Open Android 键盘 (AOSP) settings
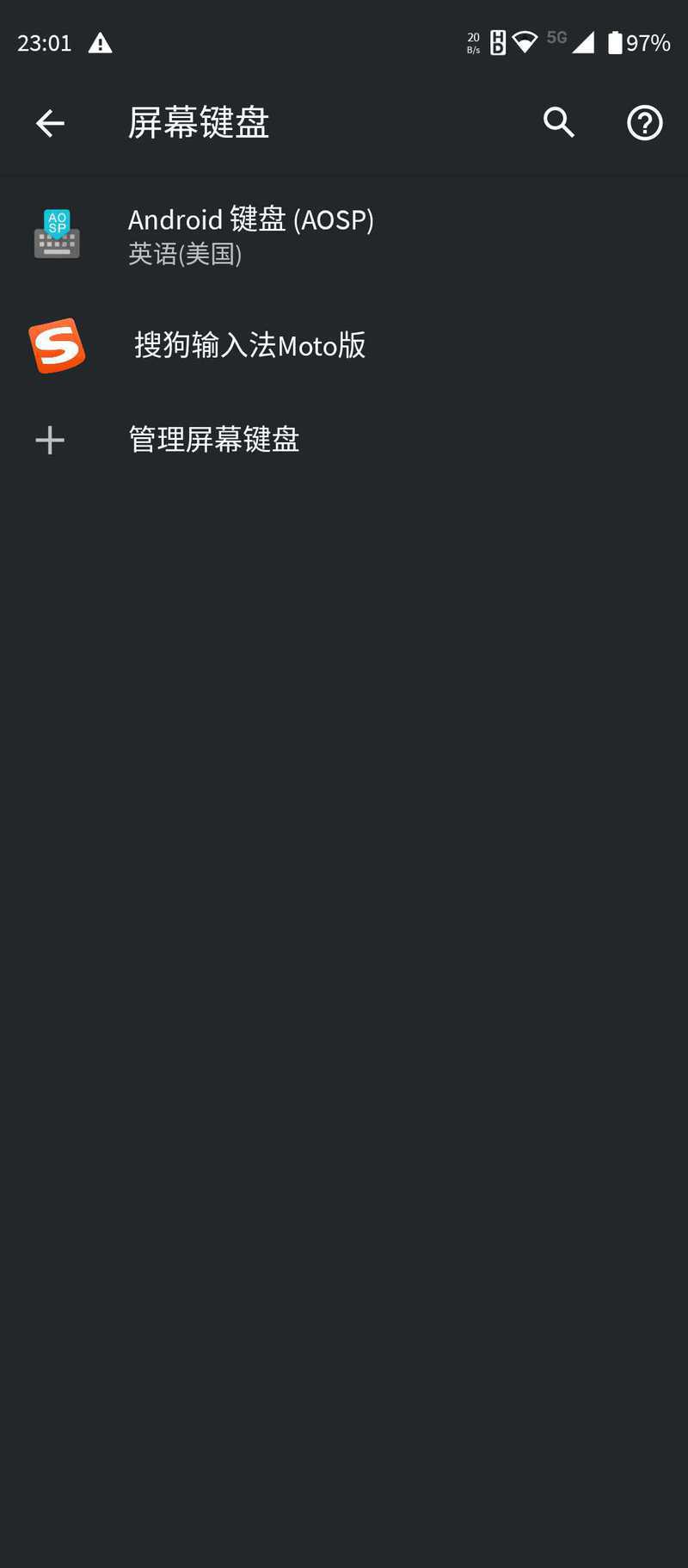This screenshot has width=688, height=1568. pos(344,235)
